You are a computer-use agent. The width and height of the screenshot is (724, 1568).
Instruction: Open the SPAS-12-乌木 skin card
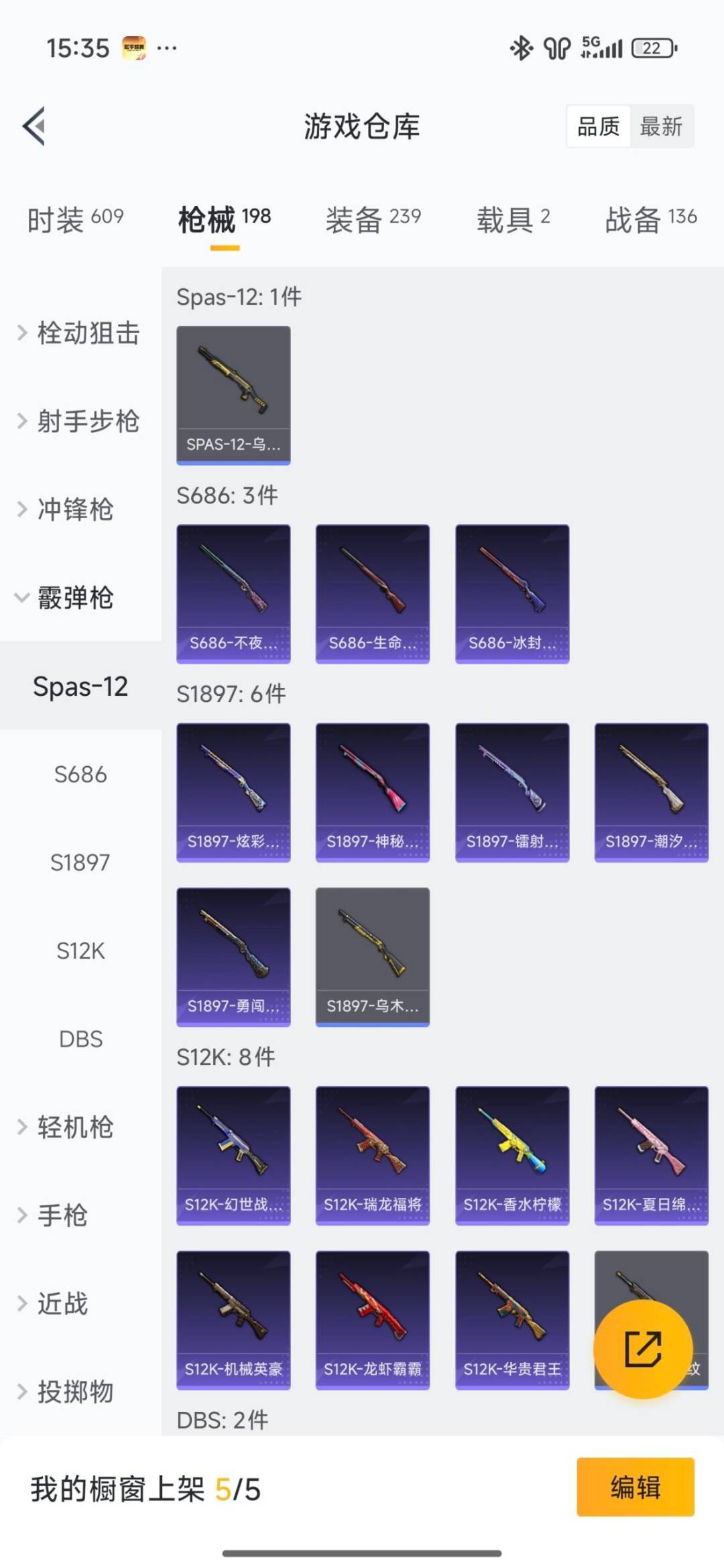233,394
